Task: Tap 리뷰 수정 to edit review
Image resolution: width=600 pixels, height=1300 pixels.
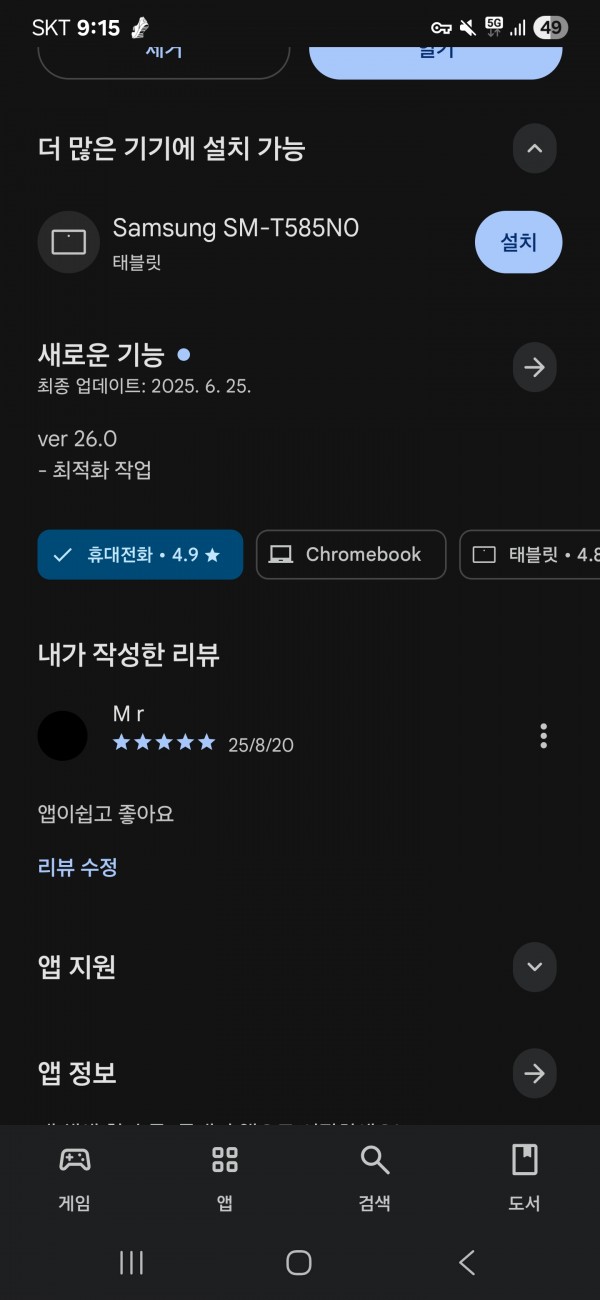Action: 78,867
